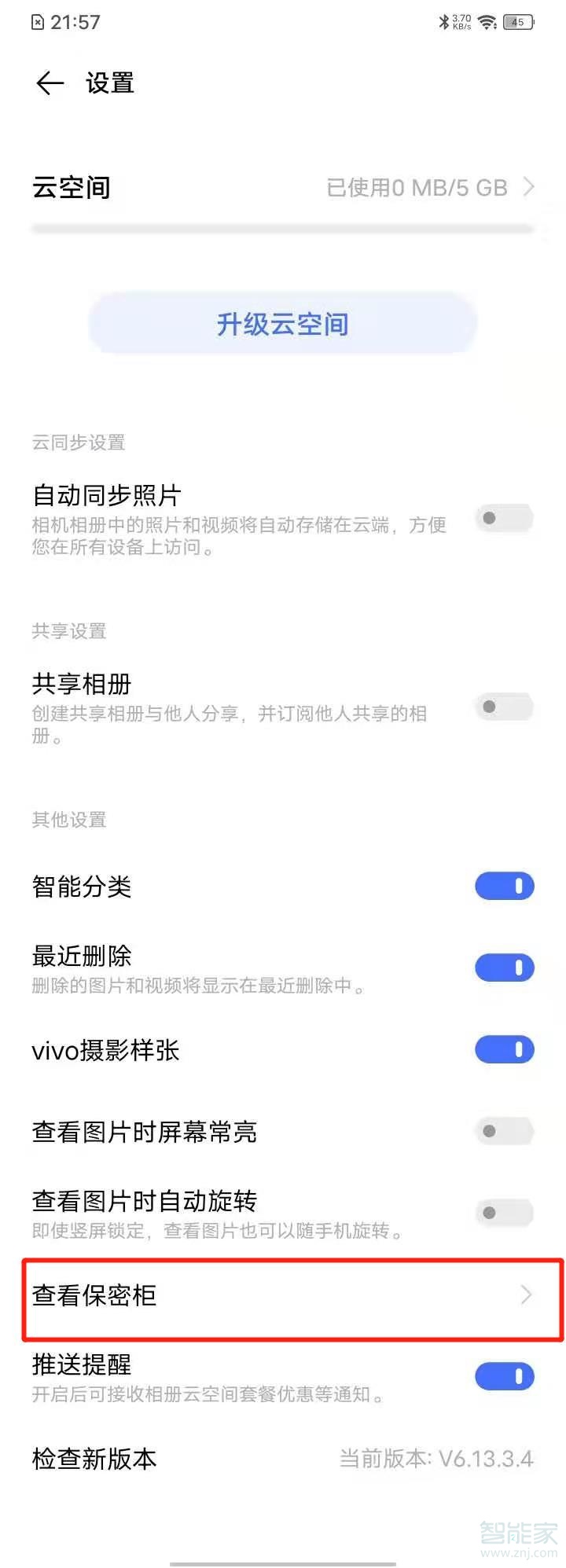Open 查看保密柜 via the right arrow
Viewport: 566px width, 1568px height.
tap(525, 1296)
